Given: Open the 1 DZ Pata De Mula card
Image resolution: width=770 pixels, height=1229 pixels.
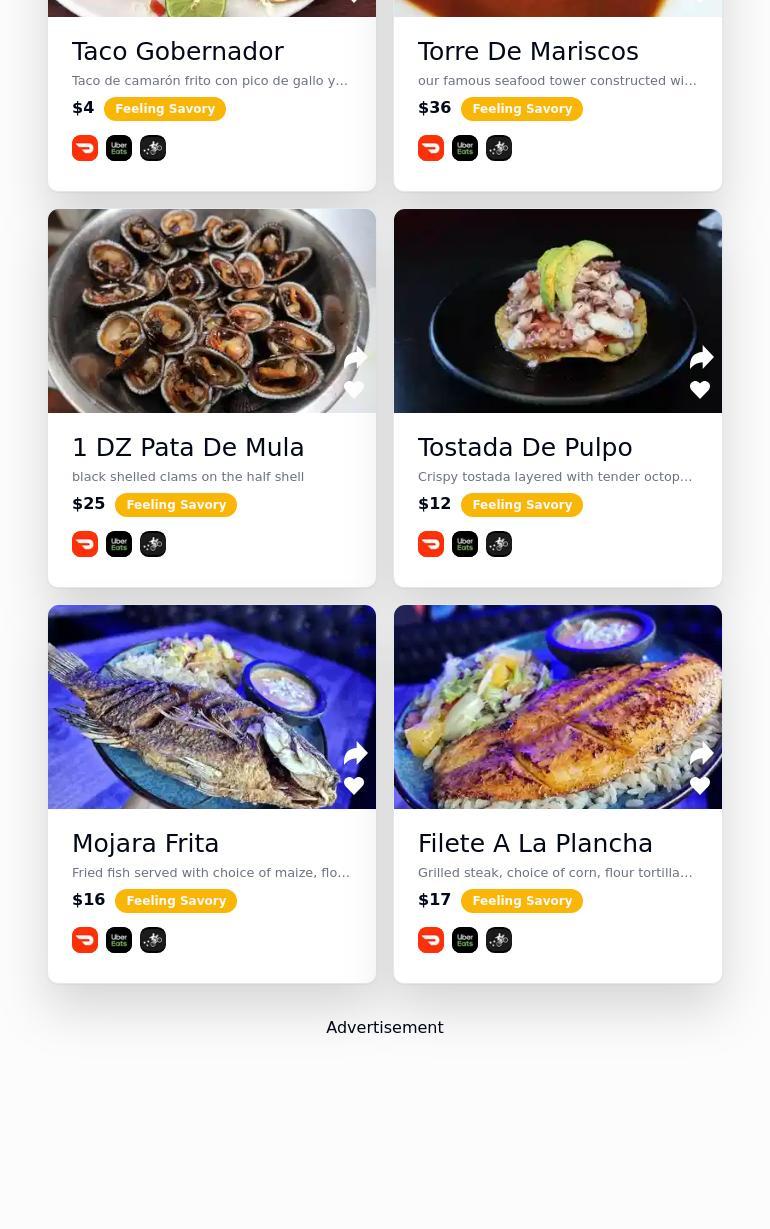Looking at the screenshot, I should [188, 447].
